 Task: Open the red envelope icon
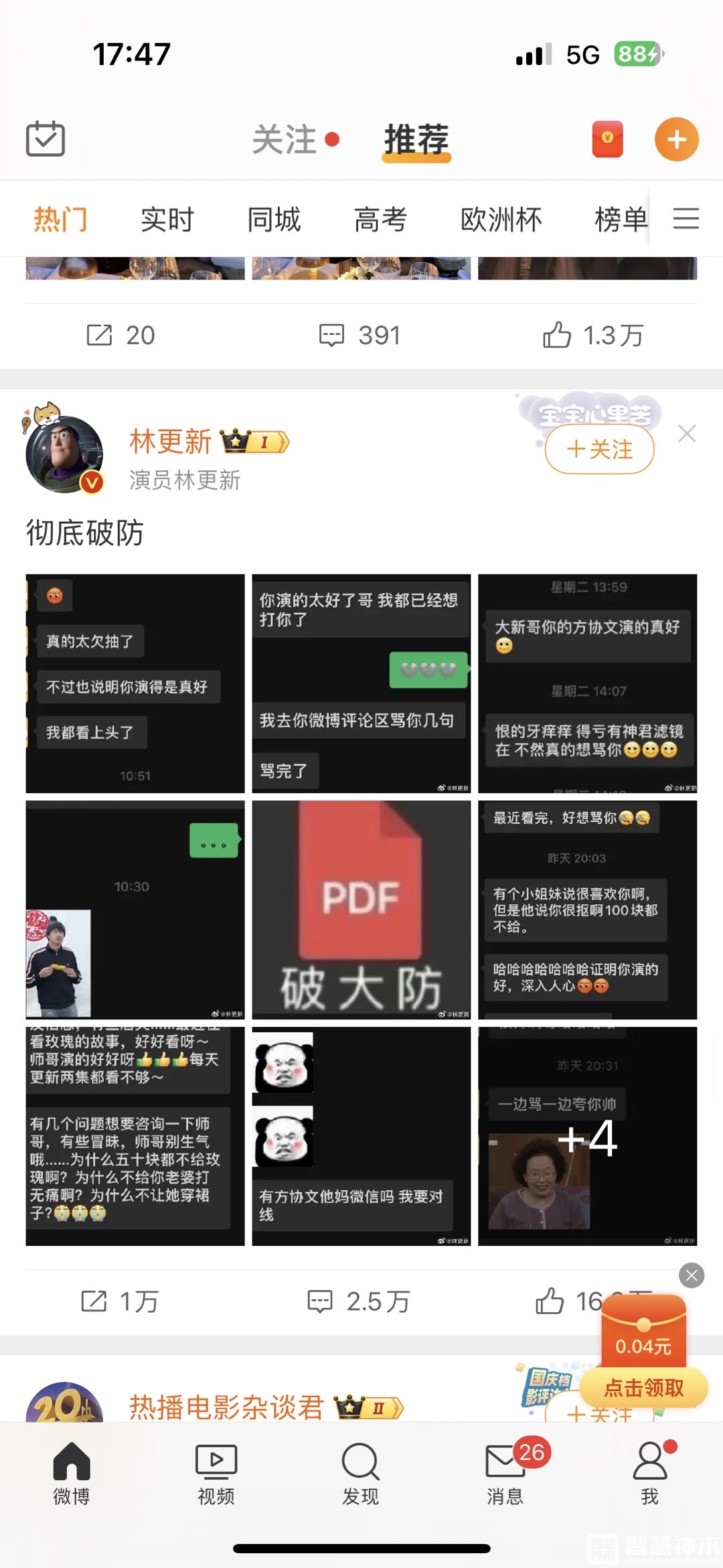[x=608, y=139]
